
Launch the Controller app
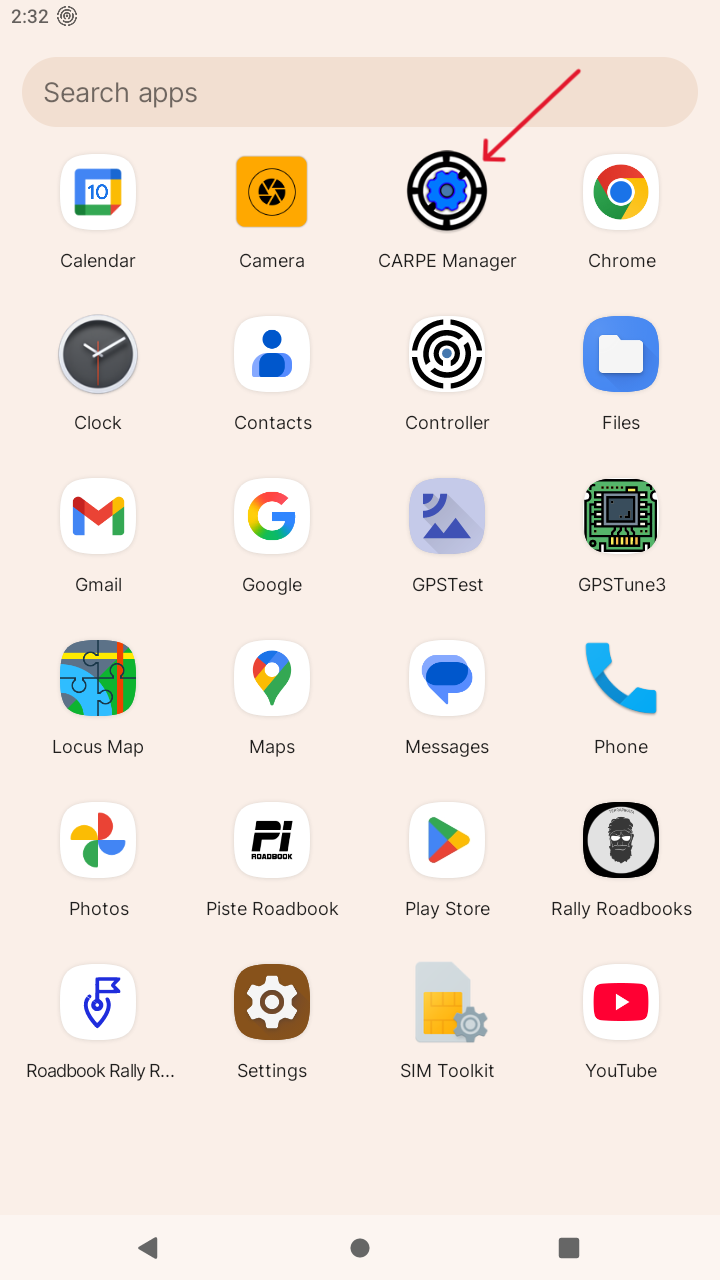pyautogui.click(x=447, y=354)
